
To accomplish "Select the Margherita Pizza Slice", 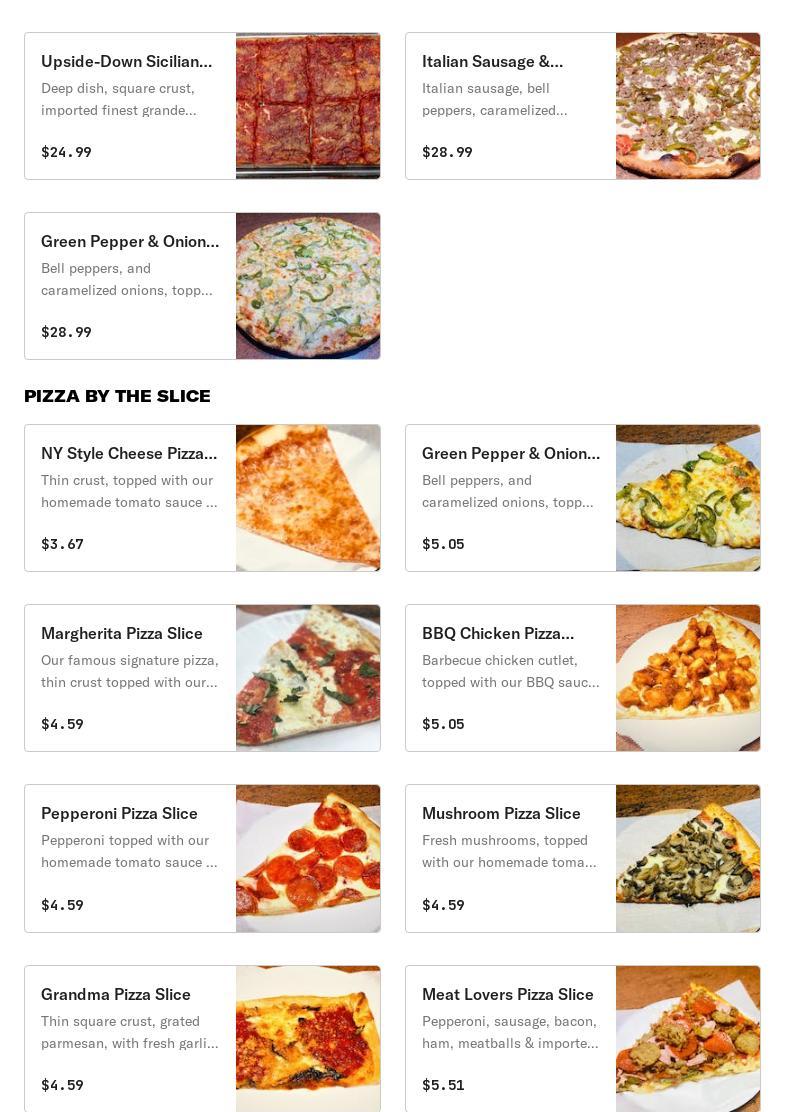I will point(202,678).
